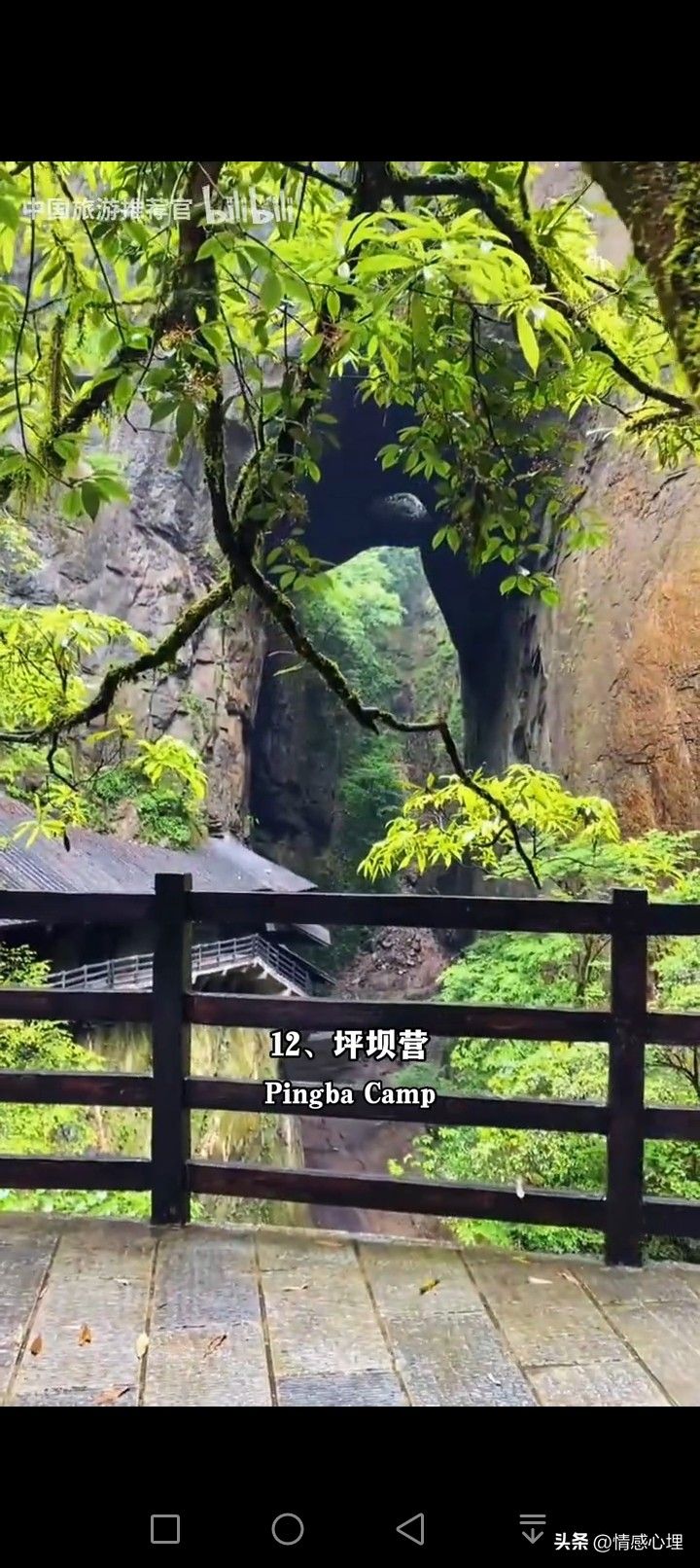Return to the home screen
The height and width of the screenshot is (1568, 700).
click(x=288, y=1528)
